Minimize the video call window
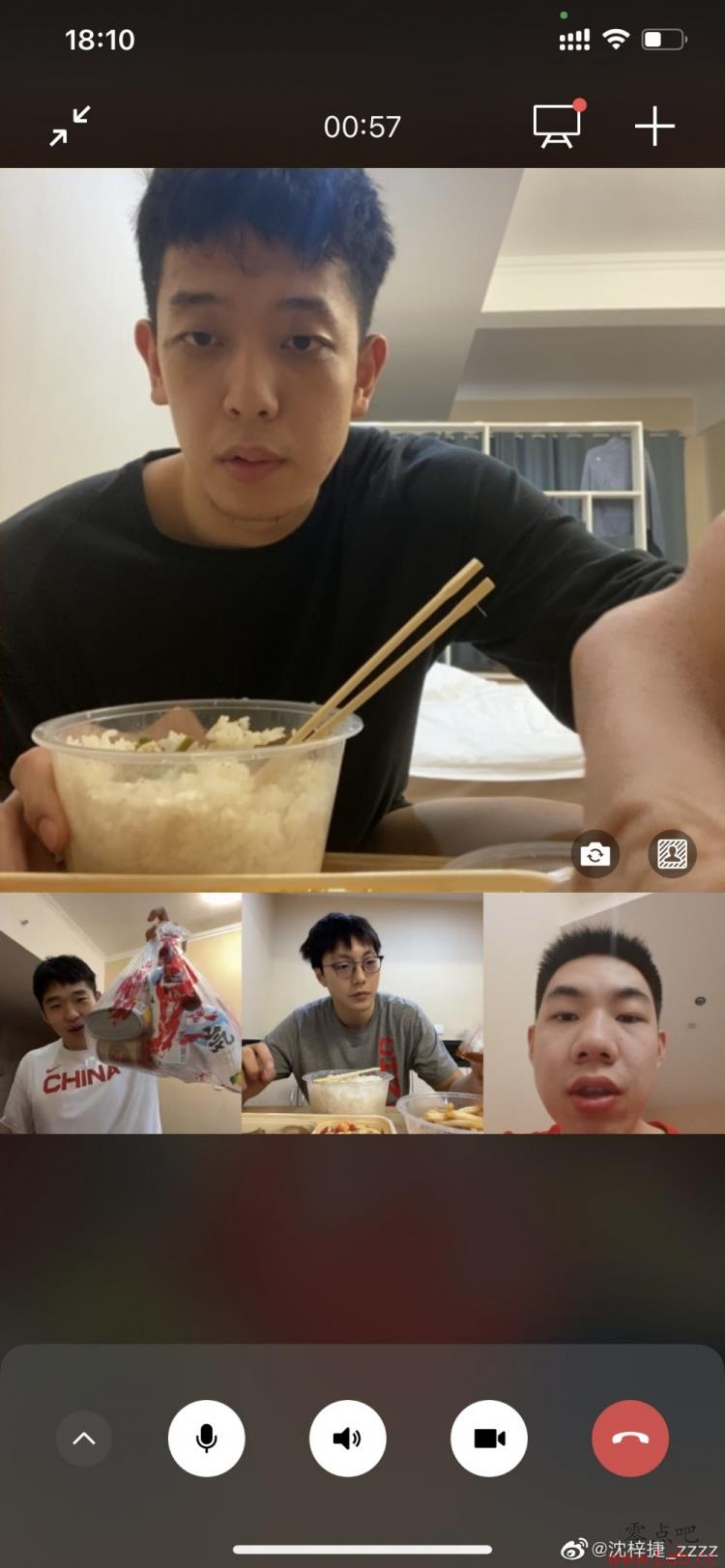Image resolution: width=725 pixels, height=1568 pixels. [x=71, y=126]
